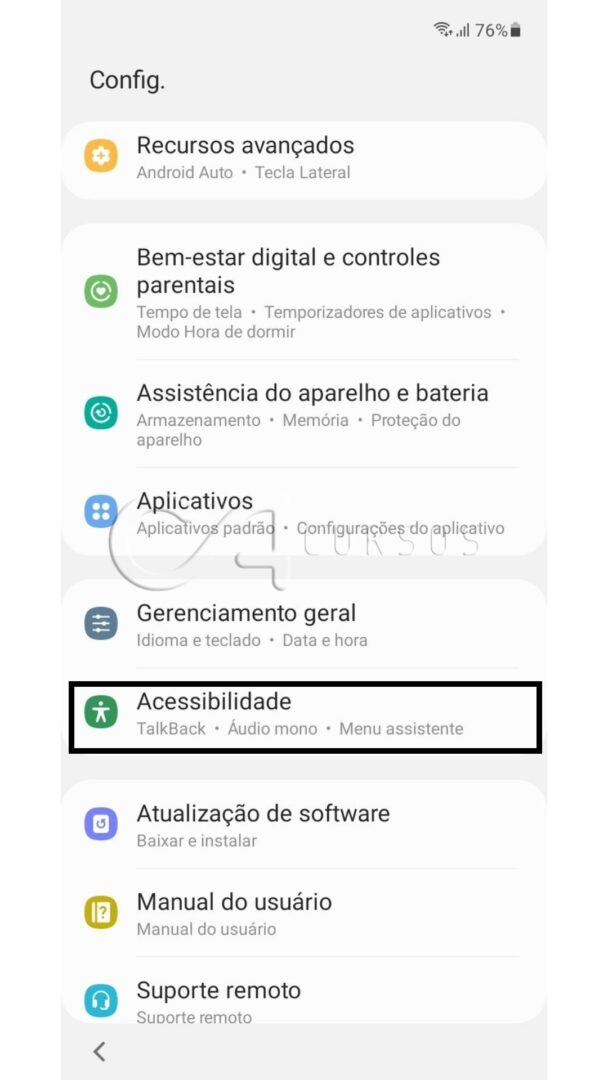Select the Acessibilidade row
The width and height of the screenshot is (608, 1080).
[x=305, y=716]
